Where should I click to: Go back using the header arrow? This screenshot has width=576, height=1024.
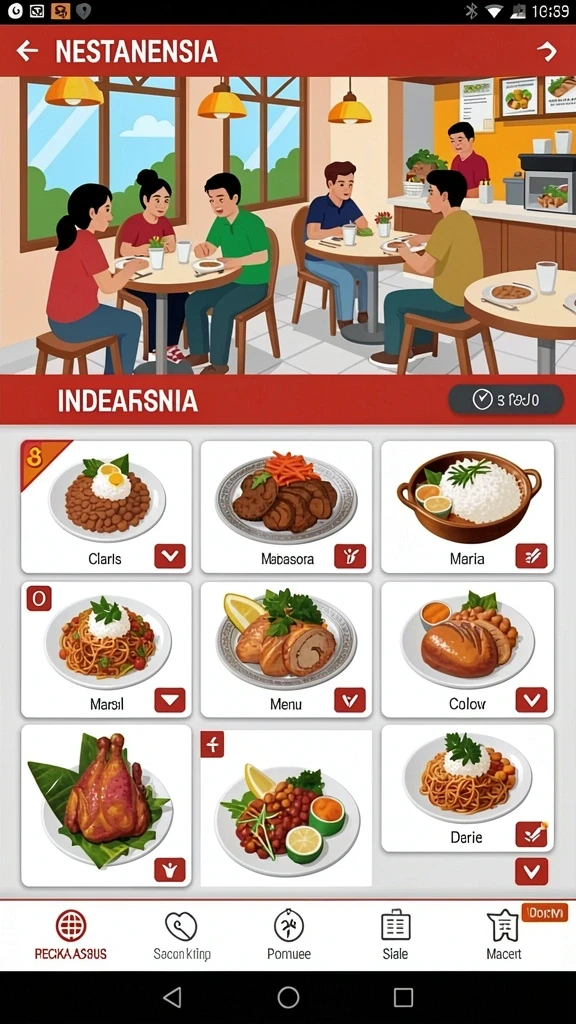click(x=27, y=51)
